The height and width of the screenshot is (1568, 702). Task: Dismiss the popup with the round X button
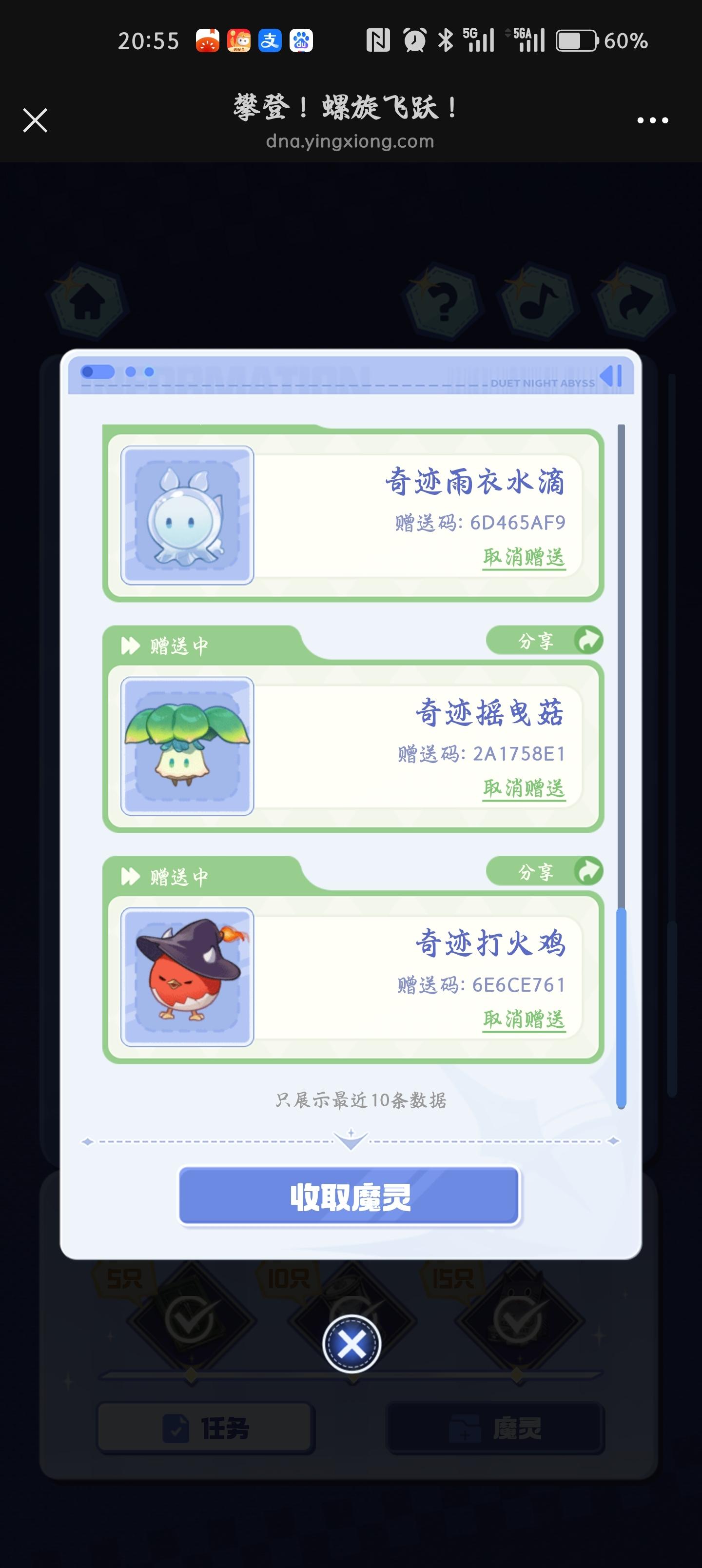coord(351,1343)
